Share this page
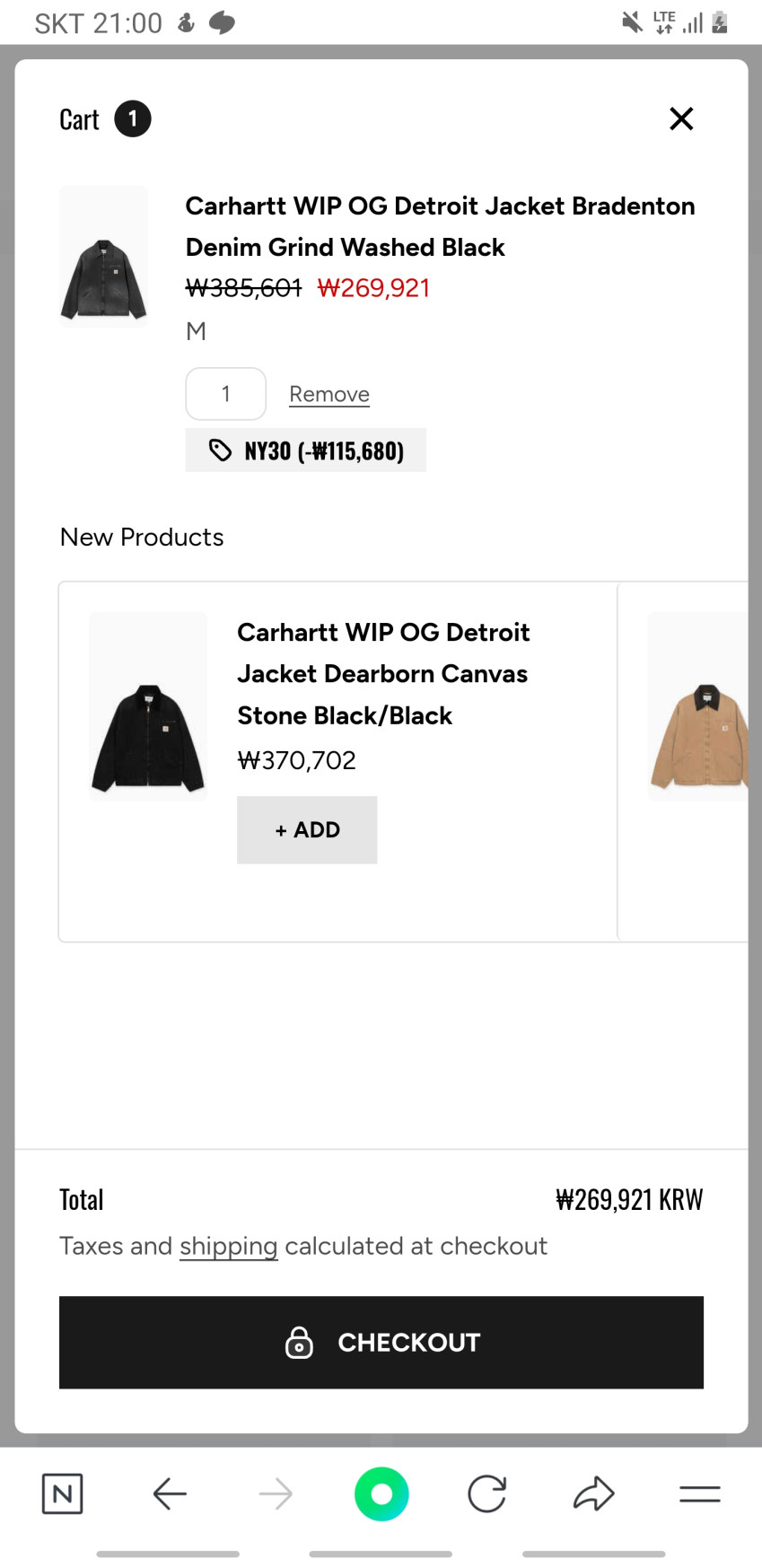Image resolution: width=762 pixels, height=1568 pixels. [593, 1494]
